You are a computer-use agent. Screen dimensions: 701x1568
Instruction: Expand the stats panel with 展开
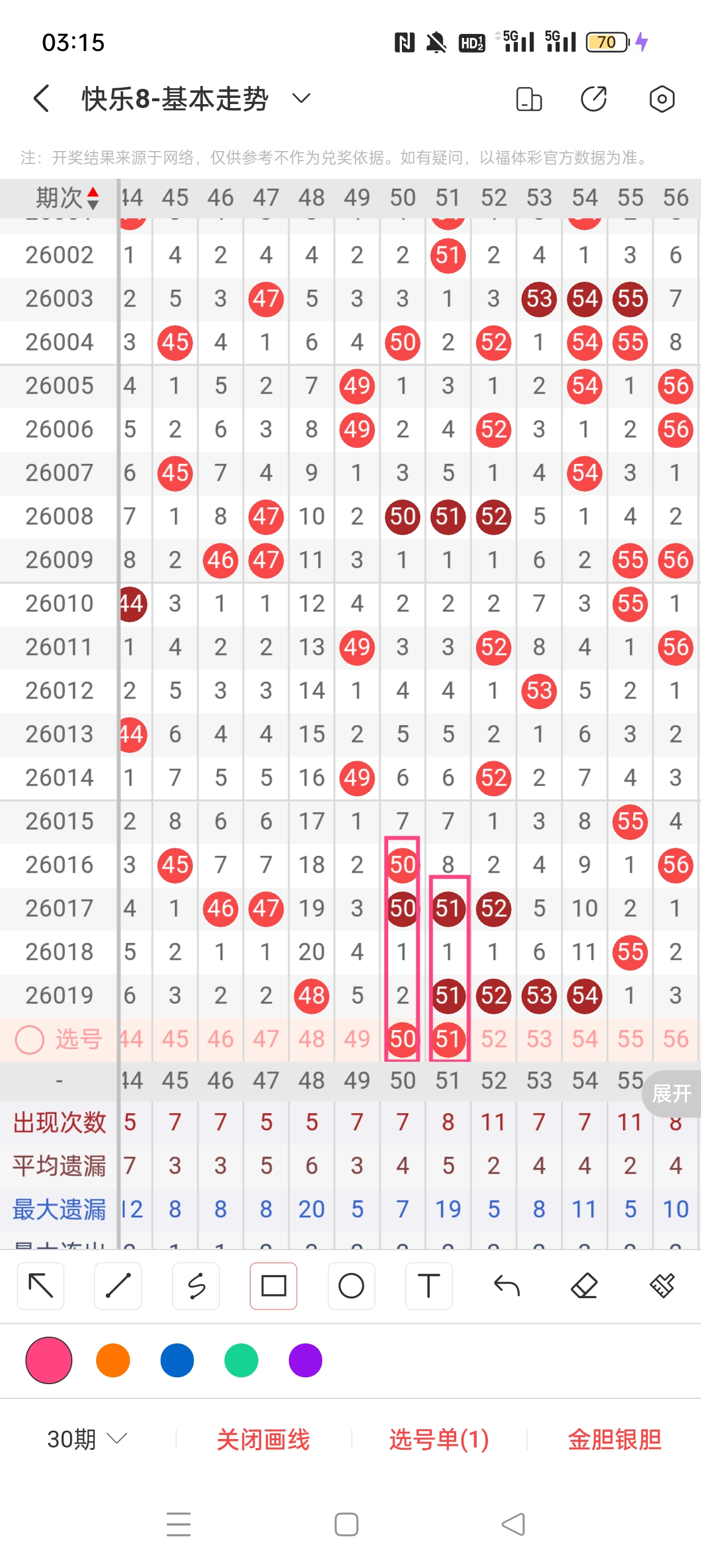(671, 1094)
